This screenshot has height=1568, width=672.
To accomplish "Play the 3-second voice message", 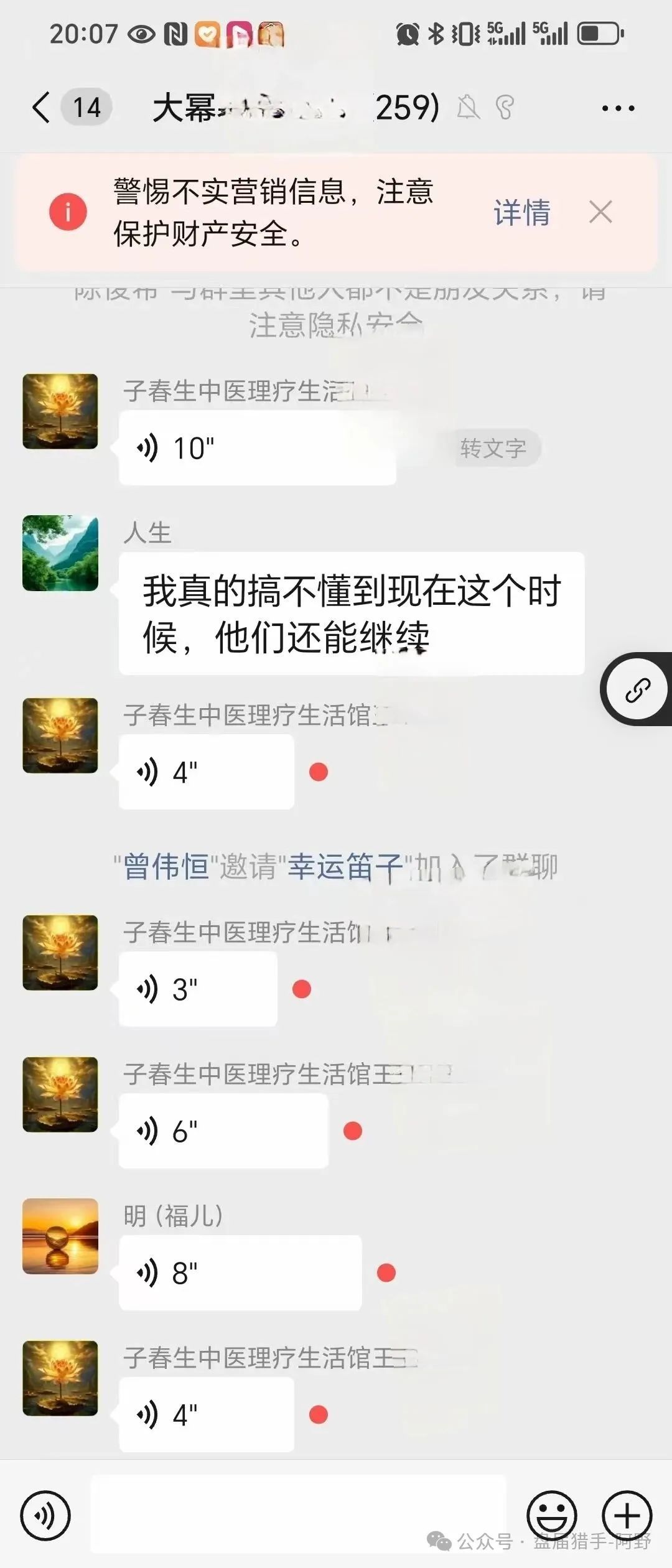I will click(198, 989).
